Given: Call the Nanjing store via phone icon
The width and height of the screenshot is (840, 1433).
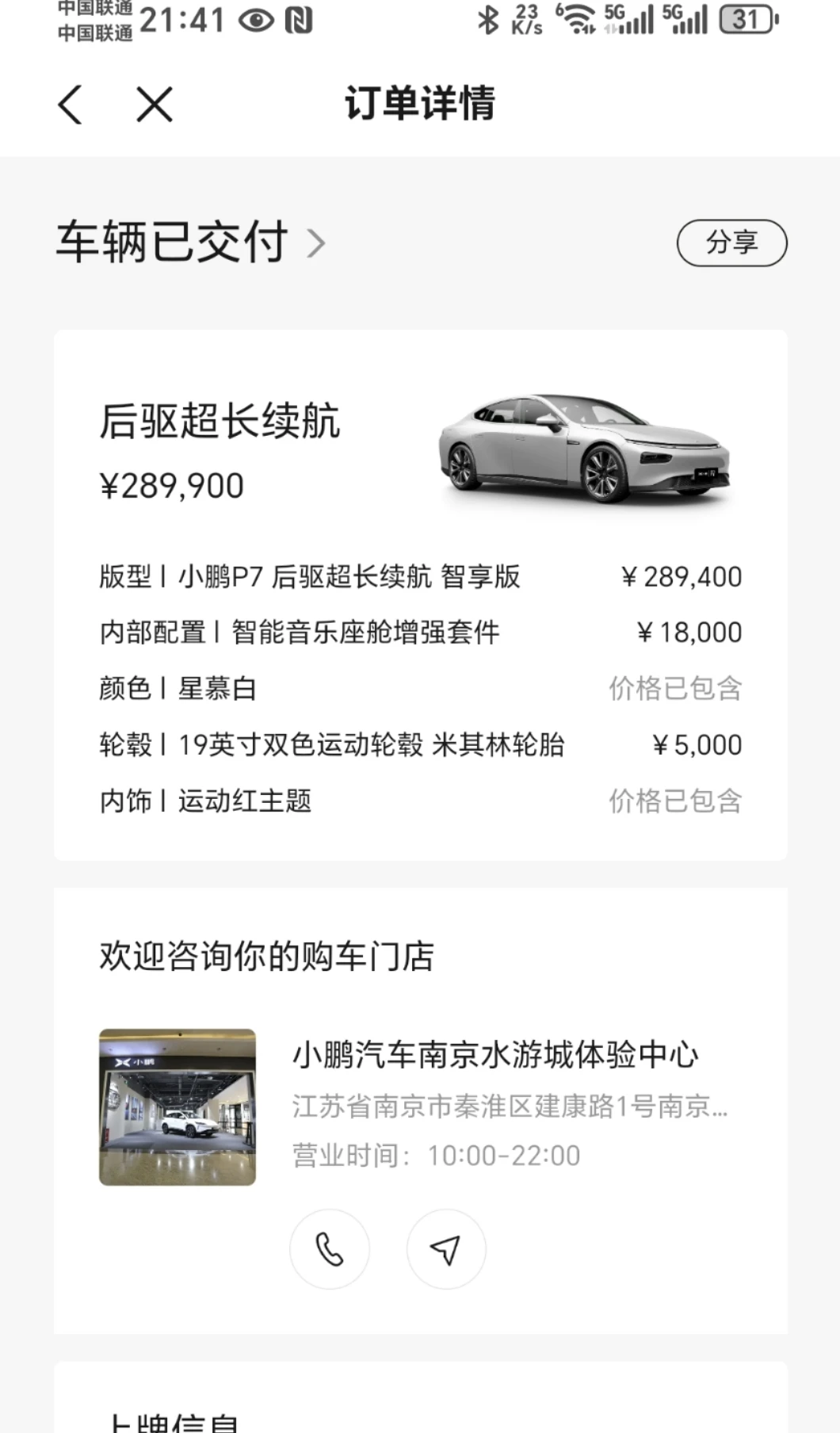Looking at the screenshot, I should click(x=330, y=1249).
